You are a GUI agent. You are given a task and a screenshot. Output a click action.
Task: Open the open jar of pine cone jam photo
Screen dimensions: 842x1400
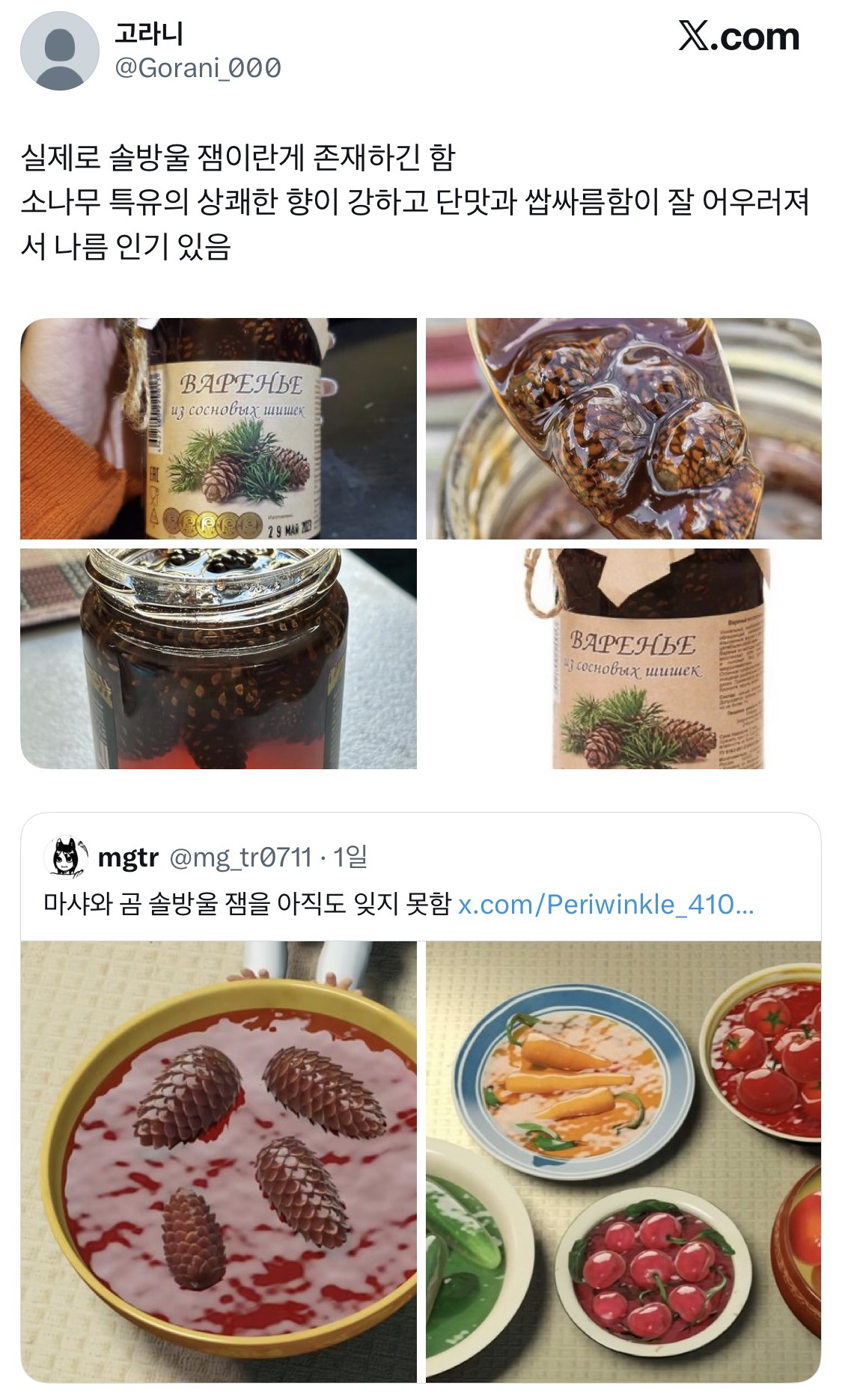point(221,658)
